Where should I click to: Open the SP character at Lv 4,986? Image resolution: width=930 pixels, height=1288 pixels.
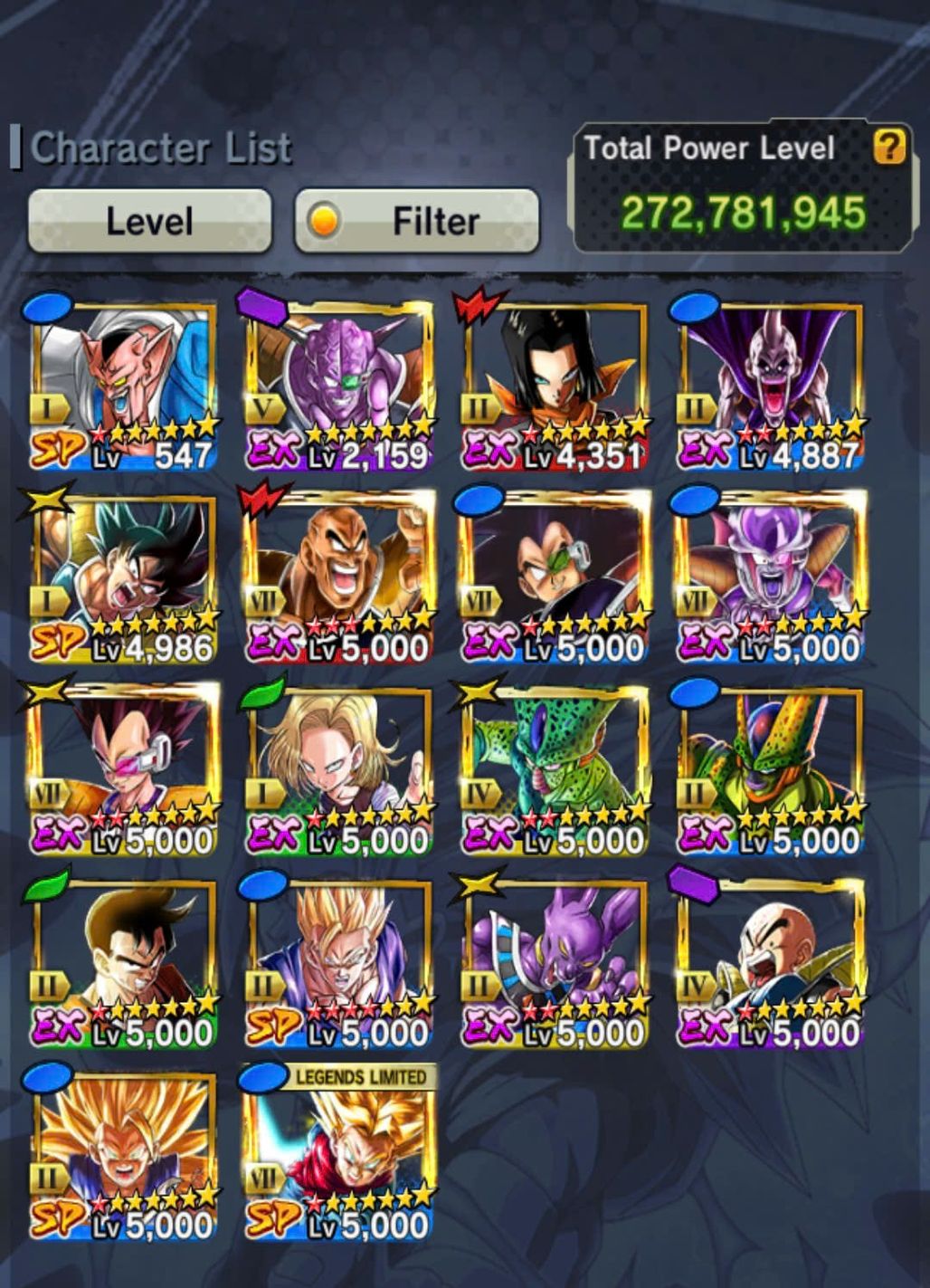click(x=124, y=577)
